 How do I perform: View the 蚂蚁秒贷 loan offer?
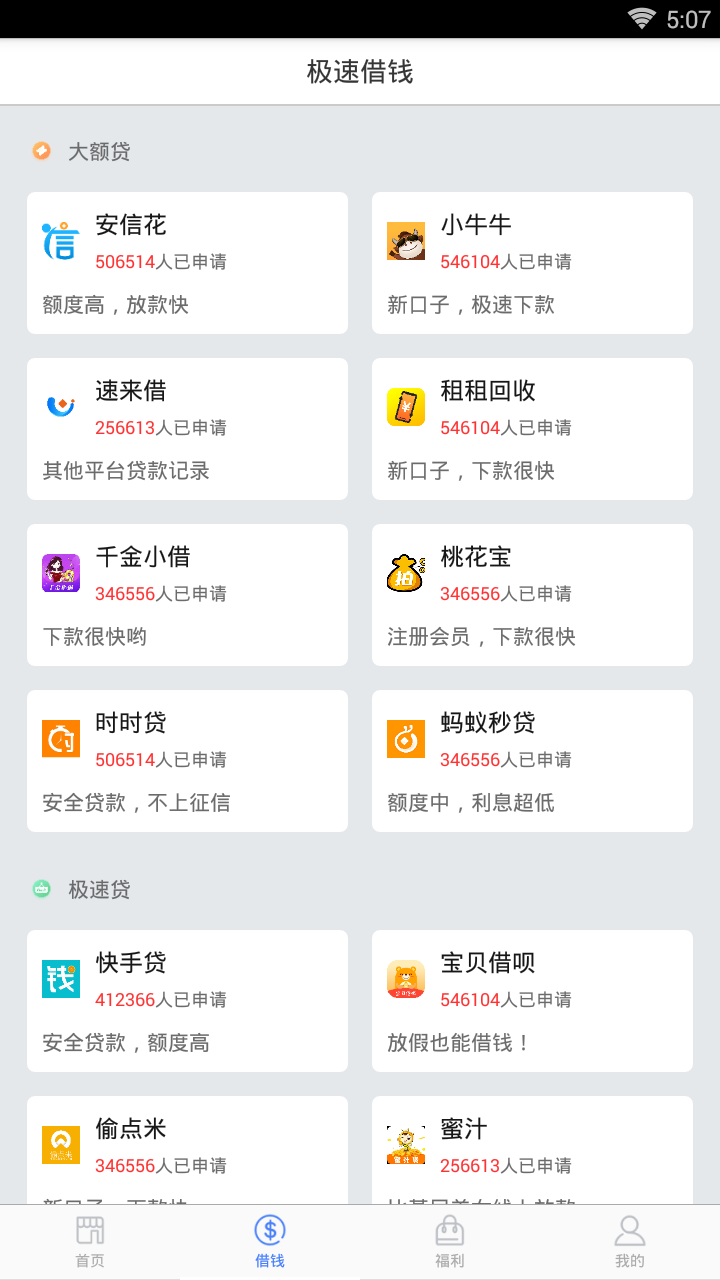(532, 761)
